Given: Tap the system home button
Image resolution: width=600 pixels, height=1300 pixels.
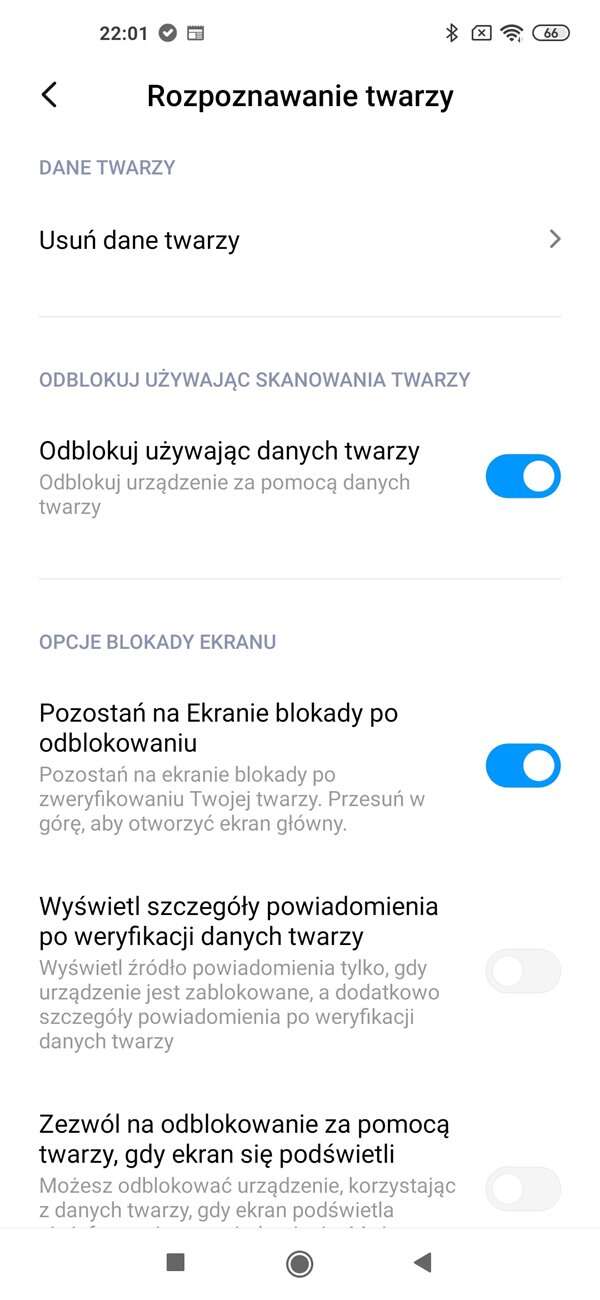Looking at the screenshot, I should tap(299, 1263).
